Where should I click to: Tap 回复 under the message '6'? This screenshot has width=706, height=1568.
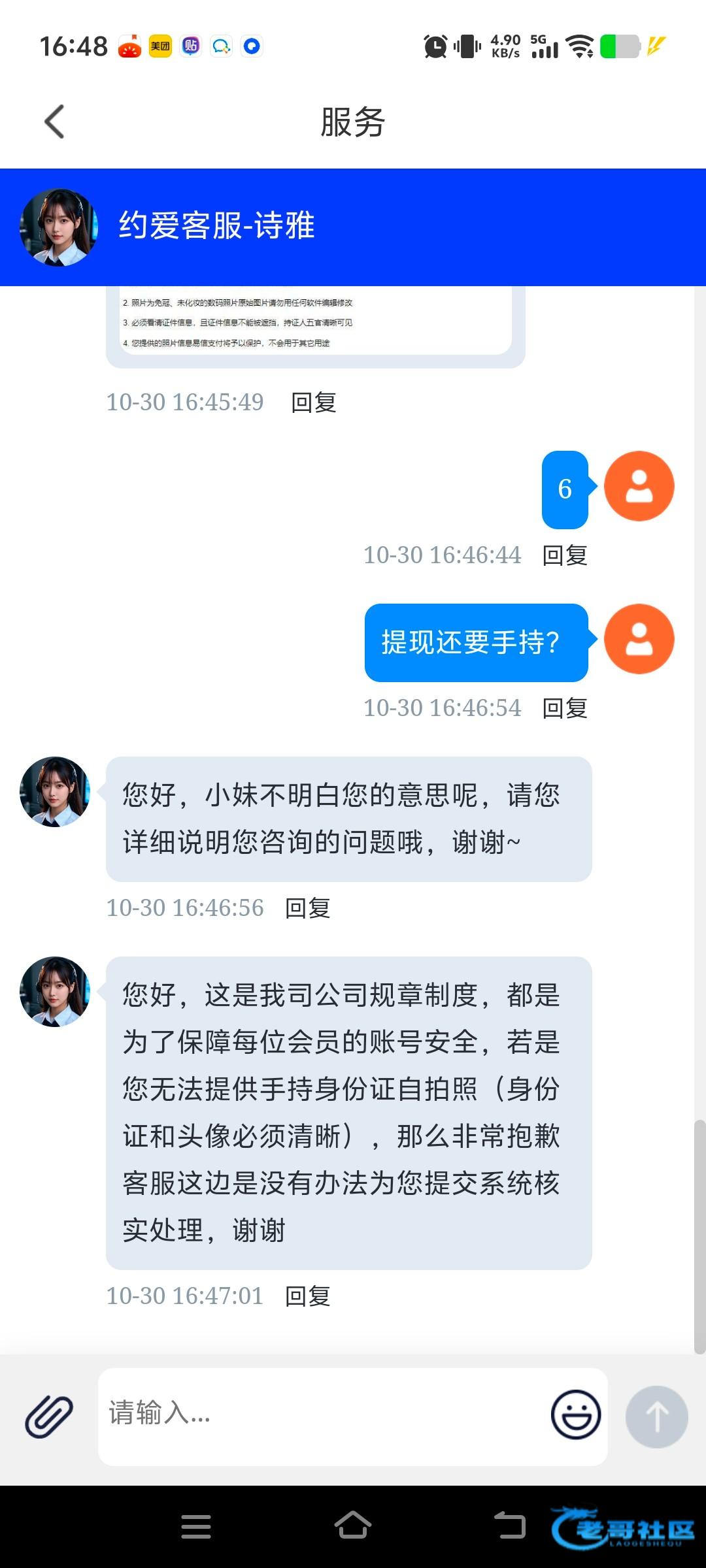(565, 555)
